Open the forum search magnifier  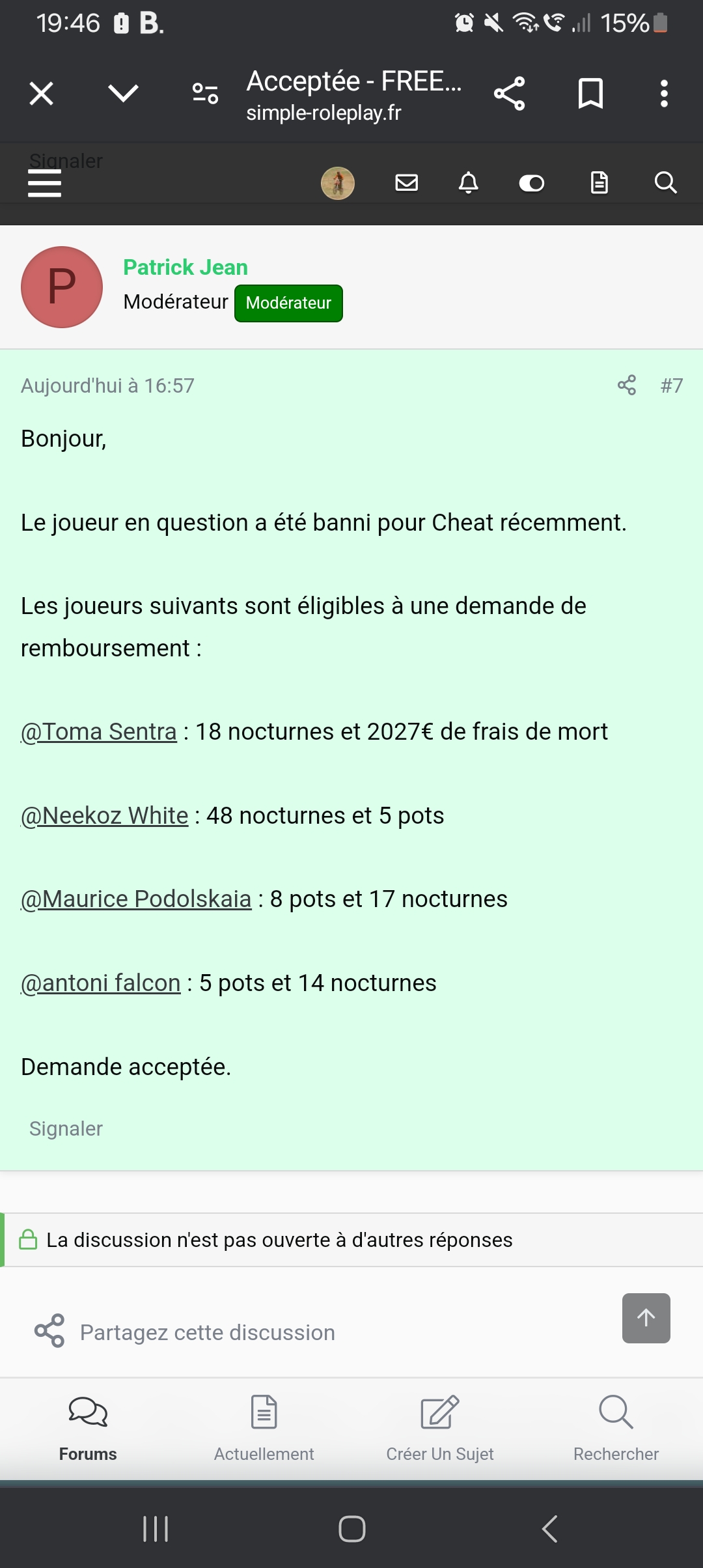[x=665, y=183]
